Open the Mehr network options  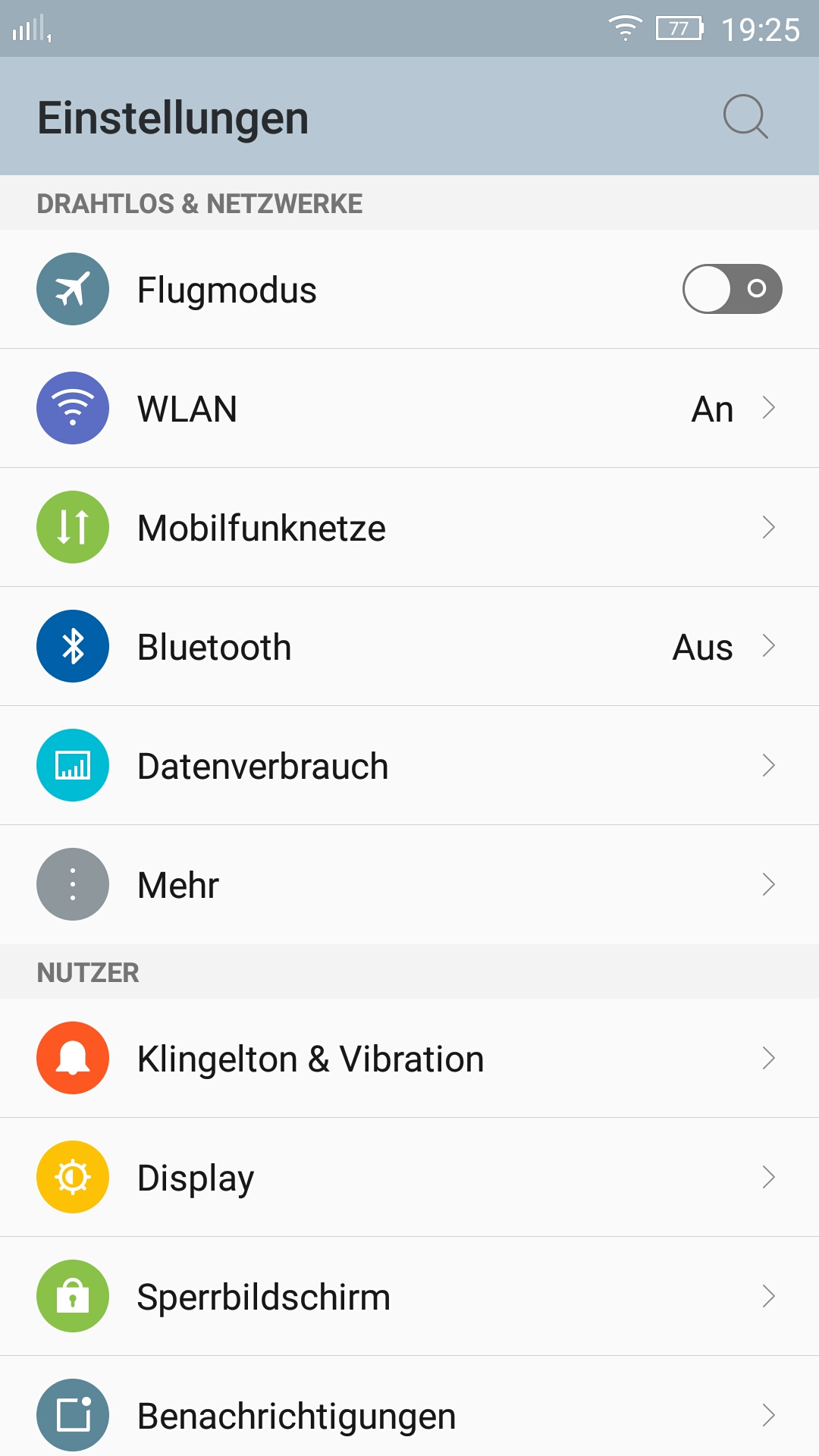coord(409,885)
